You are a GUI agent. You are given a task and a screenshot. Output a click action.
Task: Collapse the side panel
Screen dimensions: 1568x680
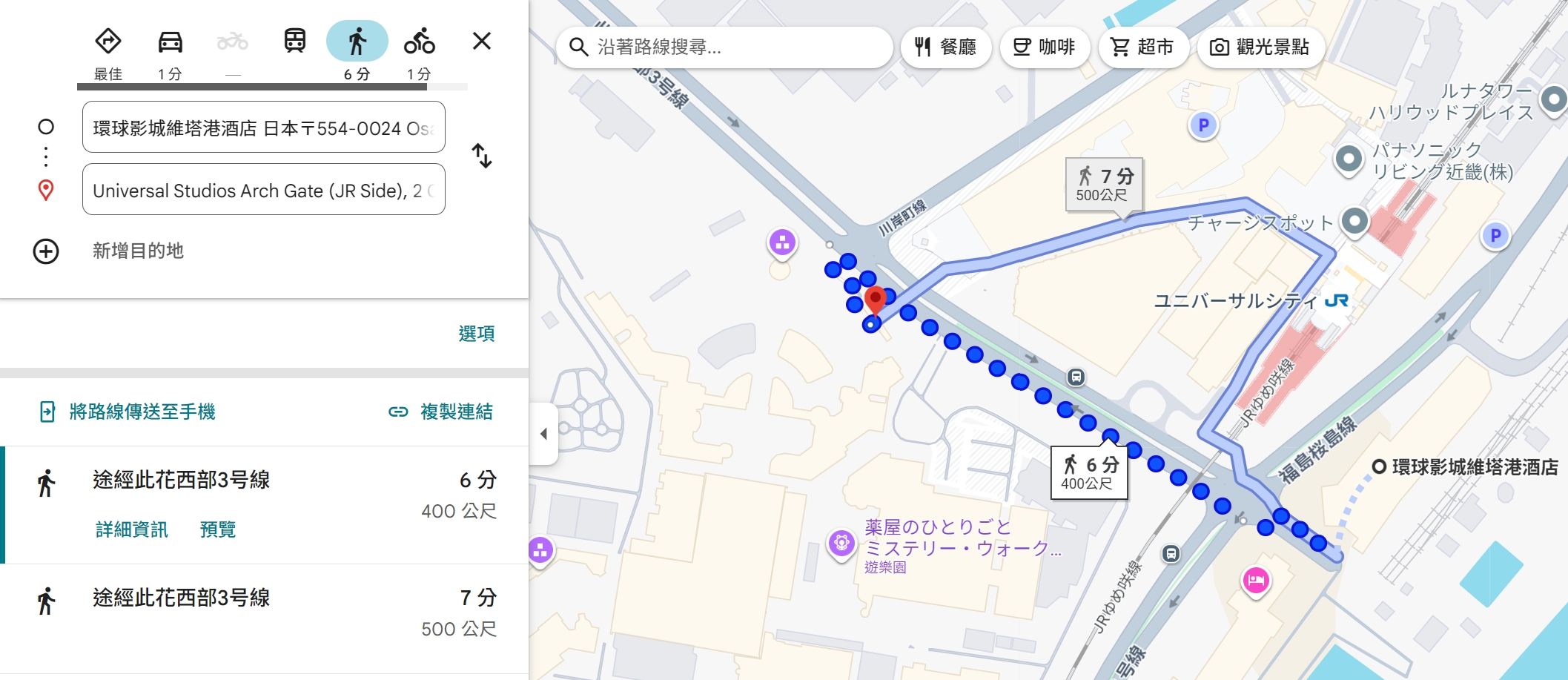click(x=543, y=434)
